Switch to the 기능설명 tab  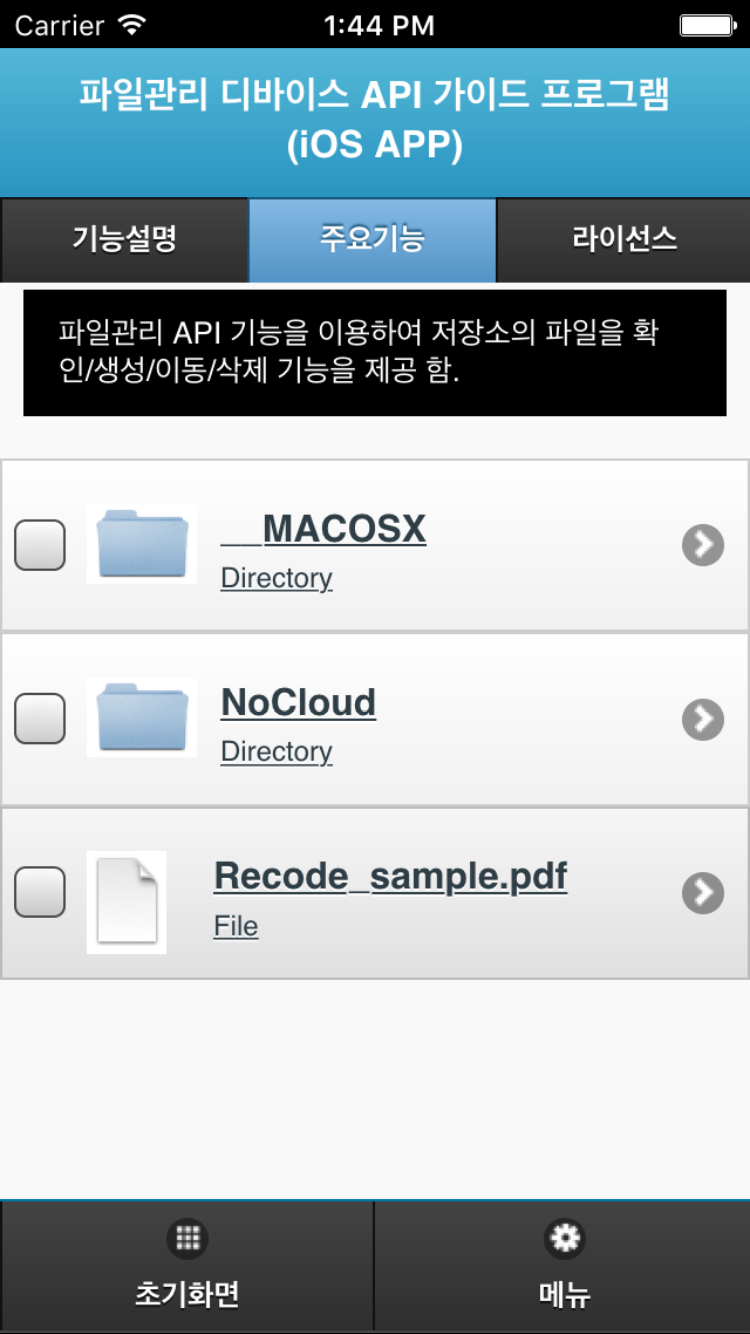tap(124, 240)
